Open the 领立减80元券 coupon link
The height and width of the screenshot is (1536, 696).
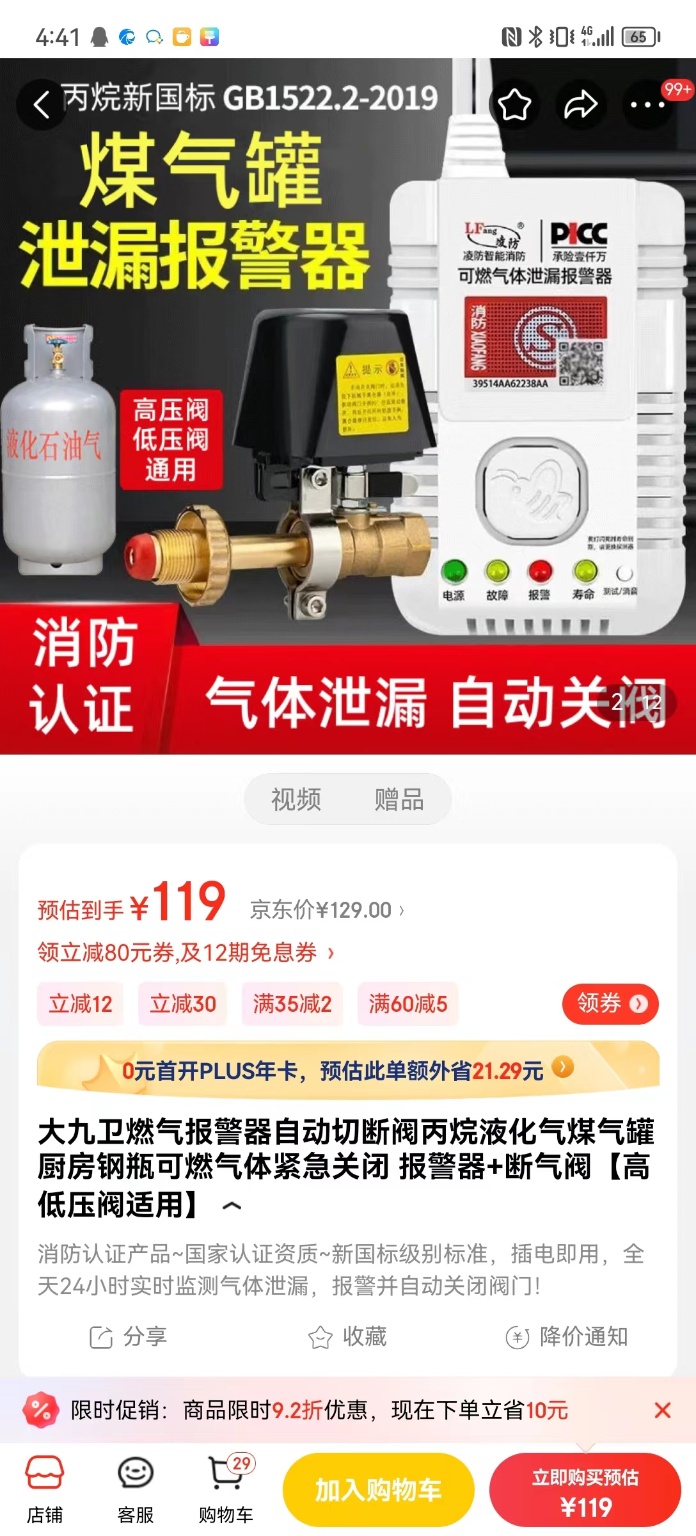[x=186, y=953]
